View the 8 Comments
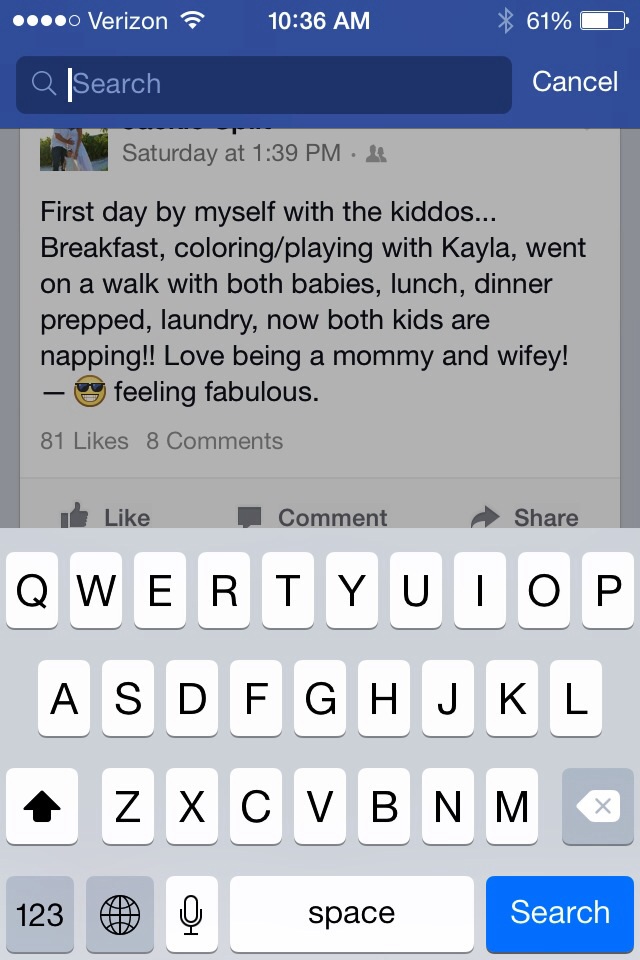The width and height of the screenshot is (640, 960). click(x=214, y=441)
